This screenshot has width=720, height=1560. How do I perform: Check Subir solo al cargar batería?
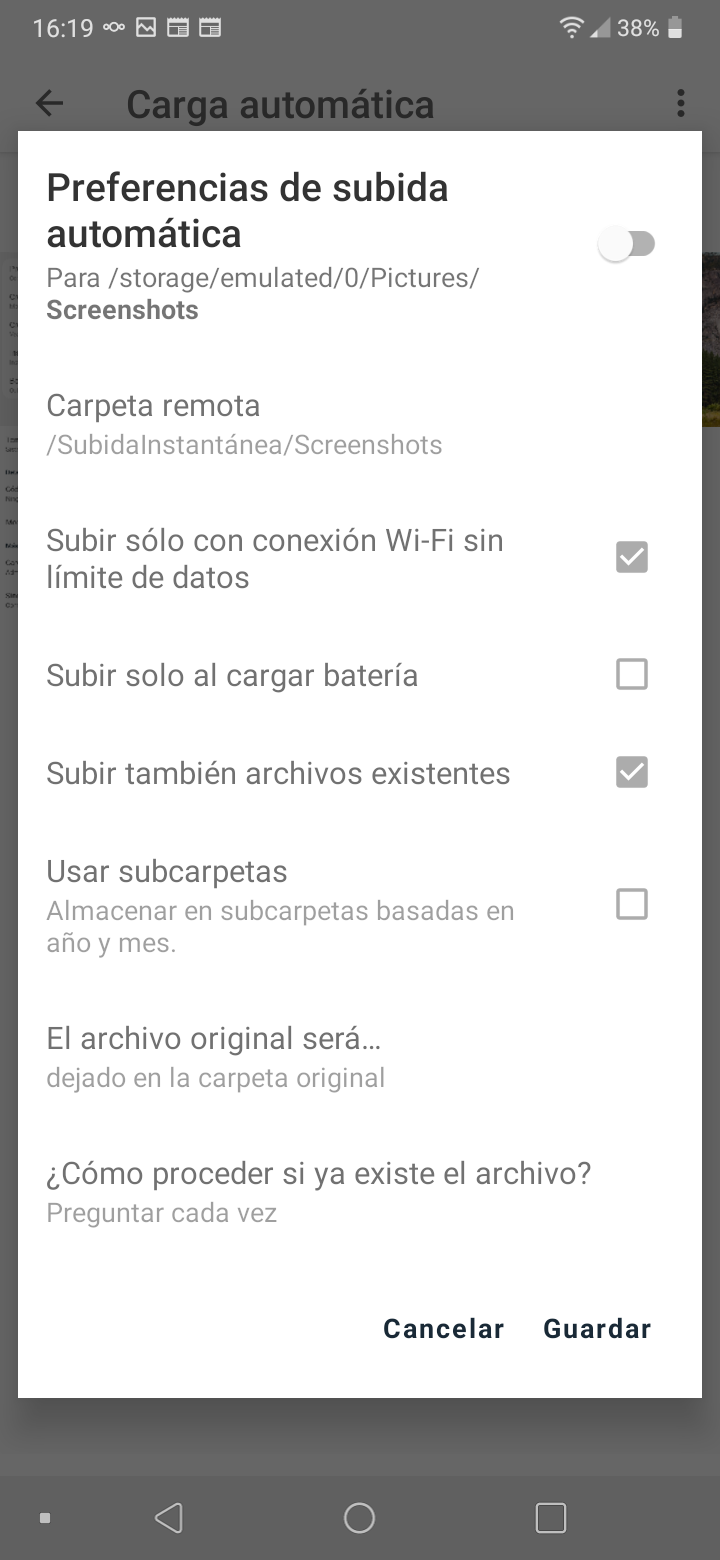[x=631, y=675]
